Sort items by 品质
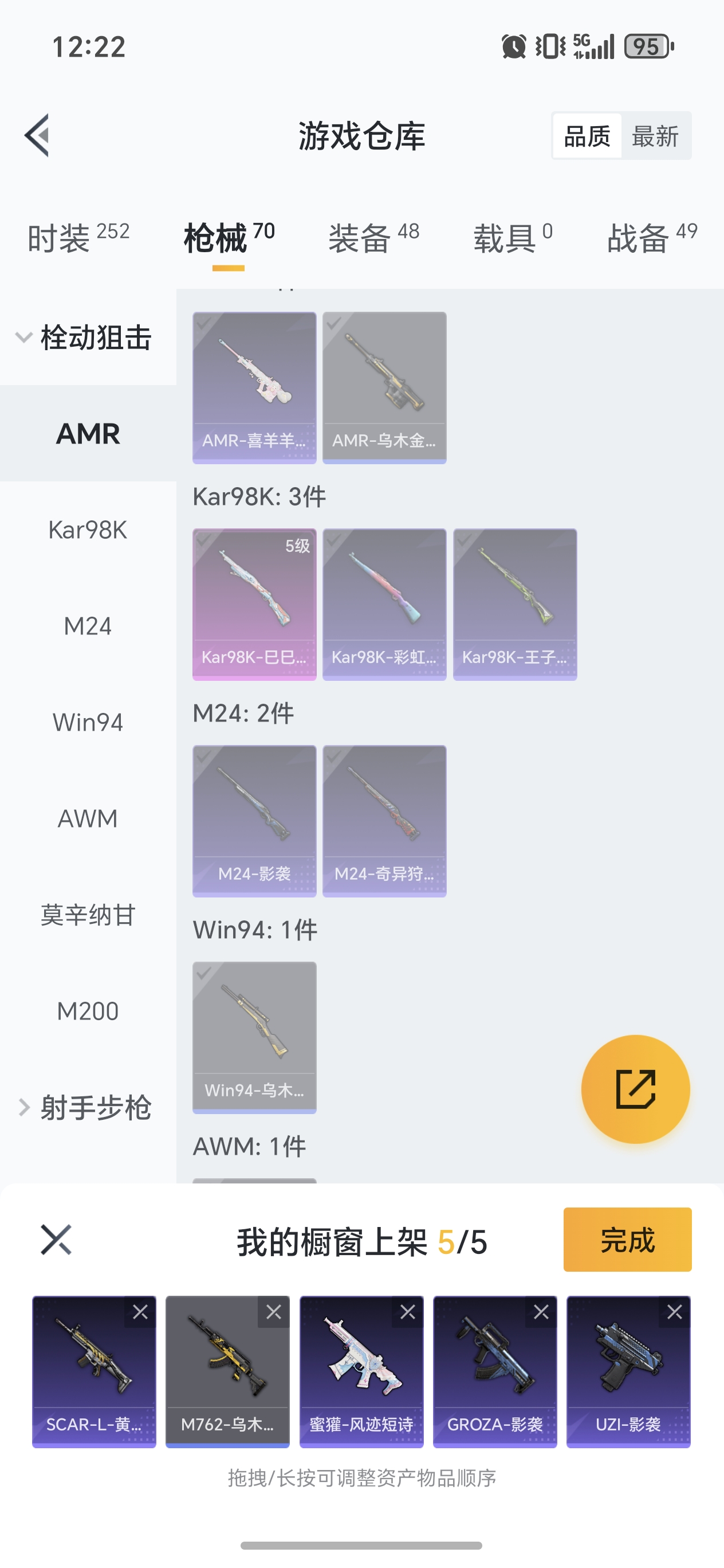The height and width of the screenshot is (1568, 724). pos(587,136)
